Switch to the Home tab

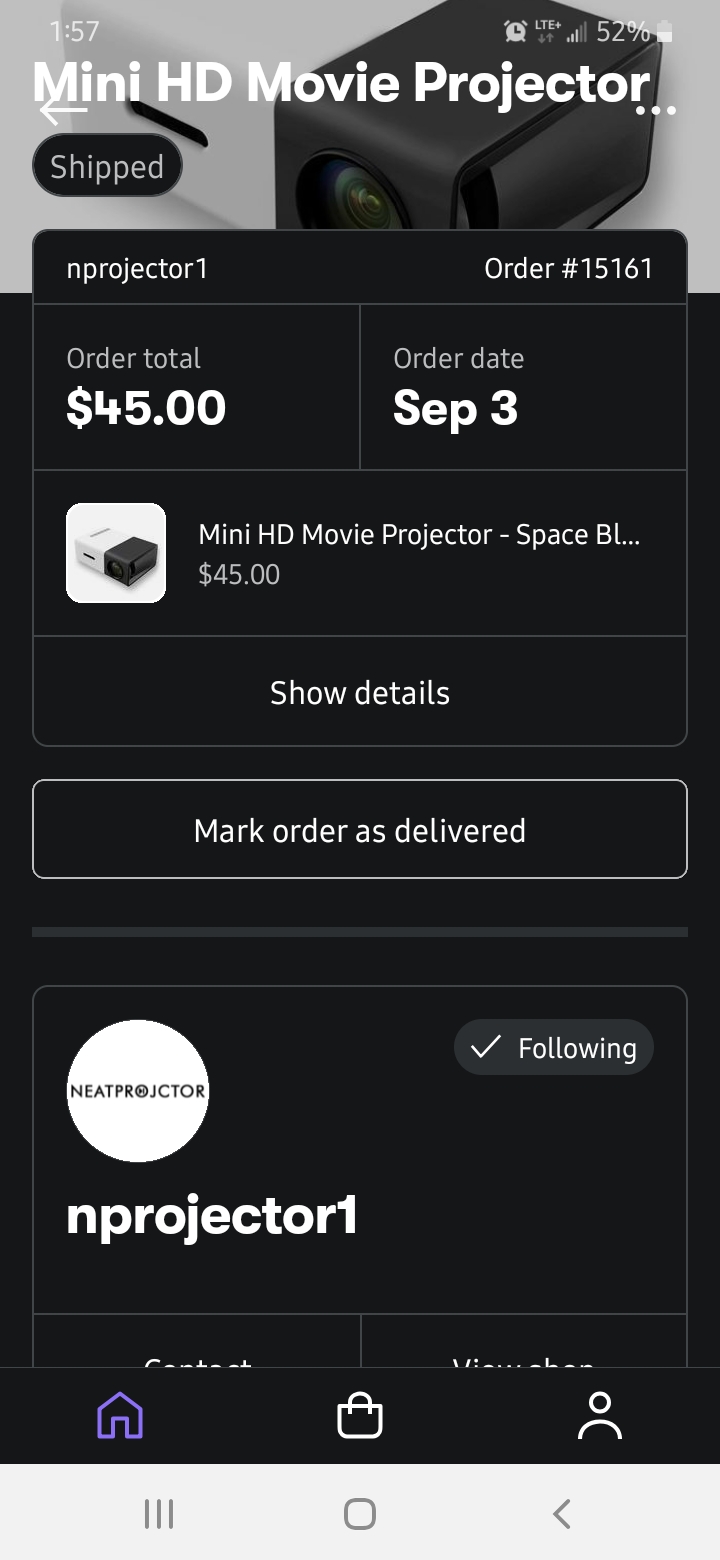click(120, 1416)
